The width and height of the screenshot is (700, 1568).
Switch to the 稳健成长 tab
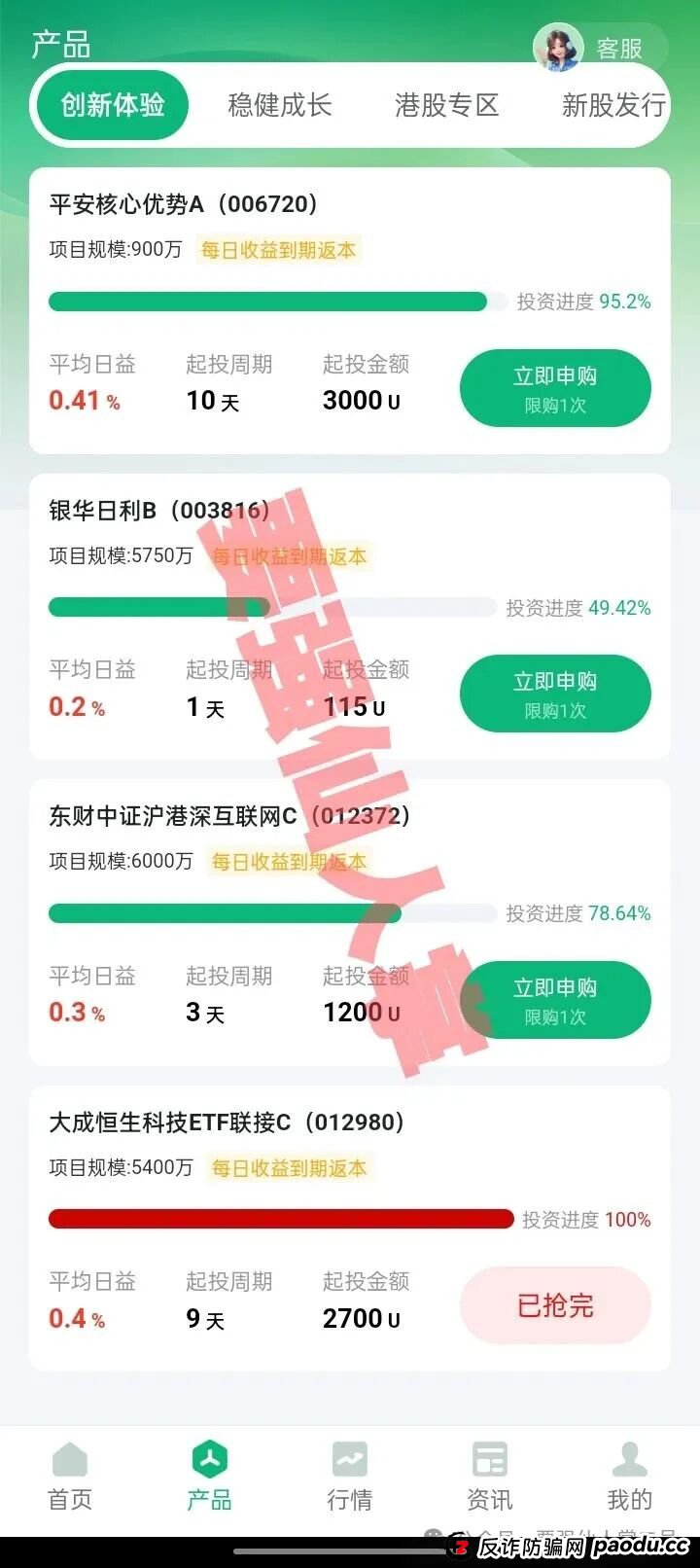(280, 105)
